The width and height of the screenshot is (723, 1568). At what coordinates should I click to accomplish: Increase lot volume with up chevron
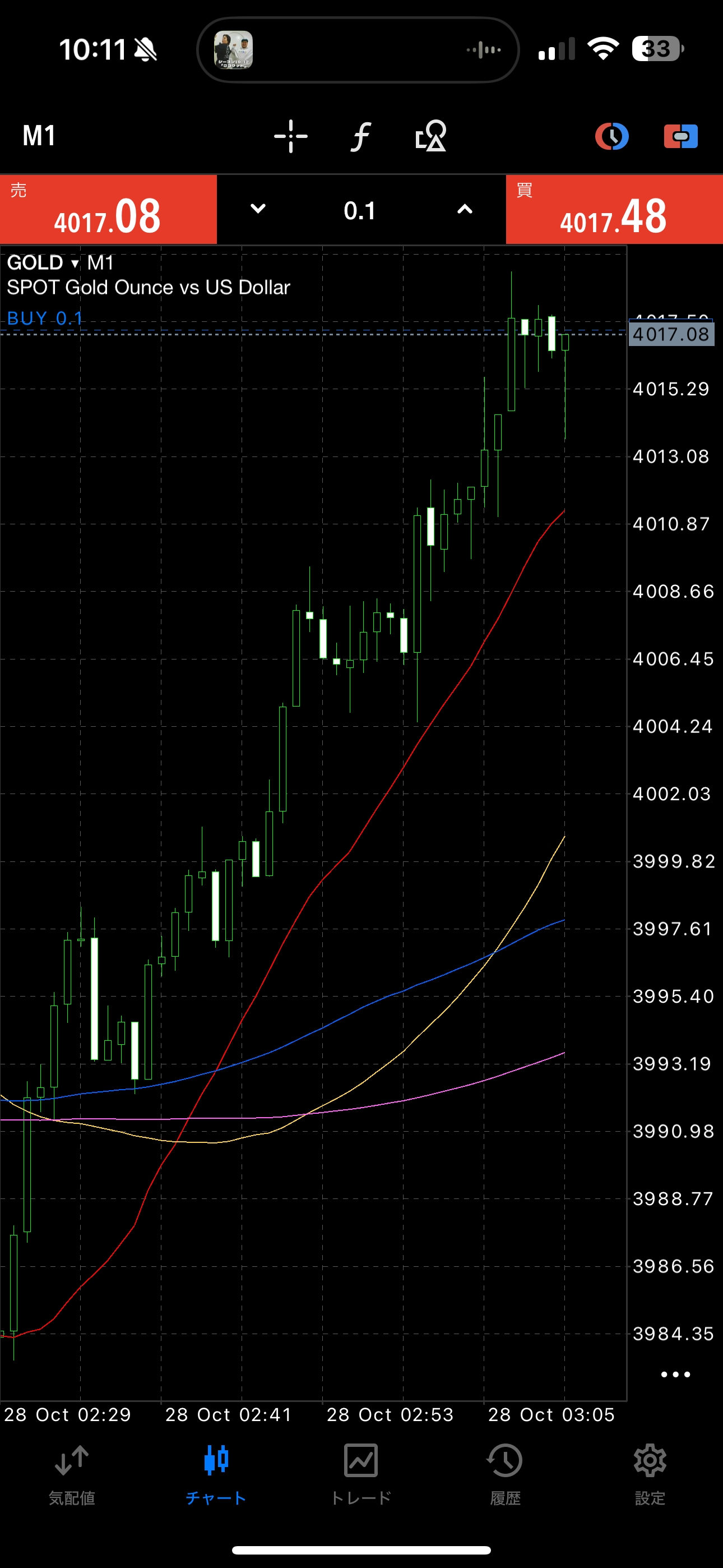pyautogui.click(x=465, y=209)
